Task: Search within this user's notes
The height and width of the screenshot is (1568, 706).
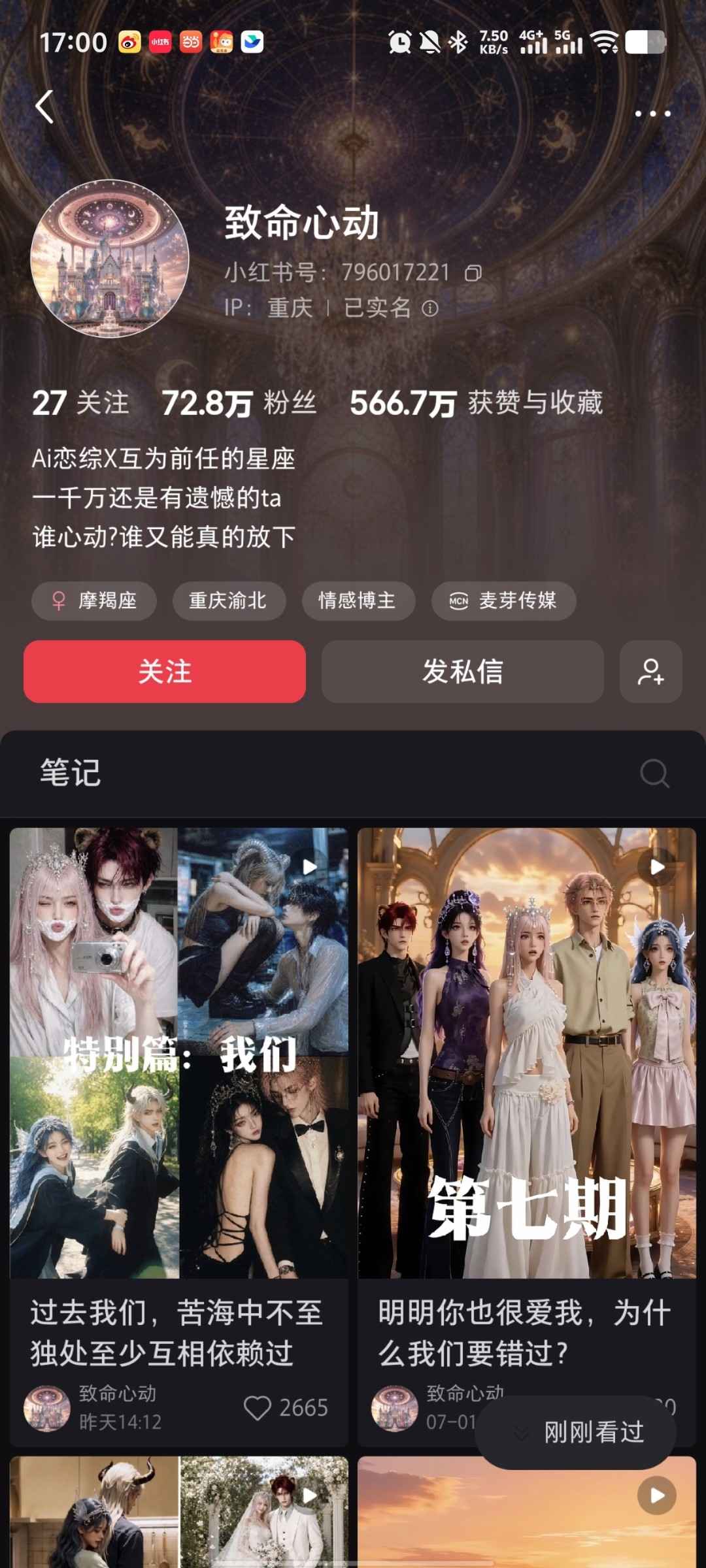Action: [x=654, y=774]
